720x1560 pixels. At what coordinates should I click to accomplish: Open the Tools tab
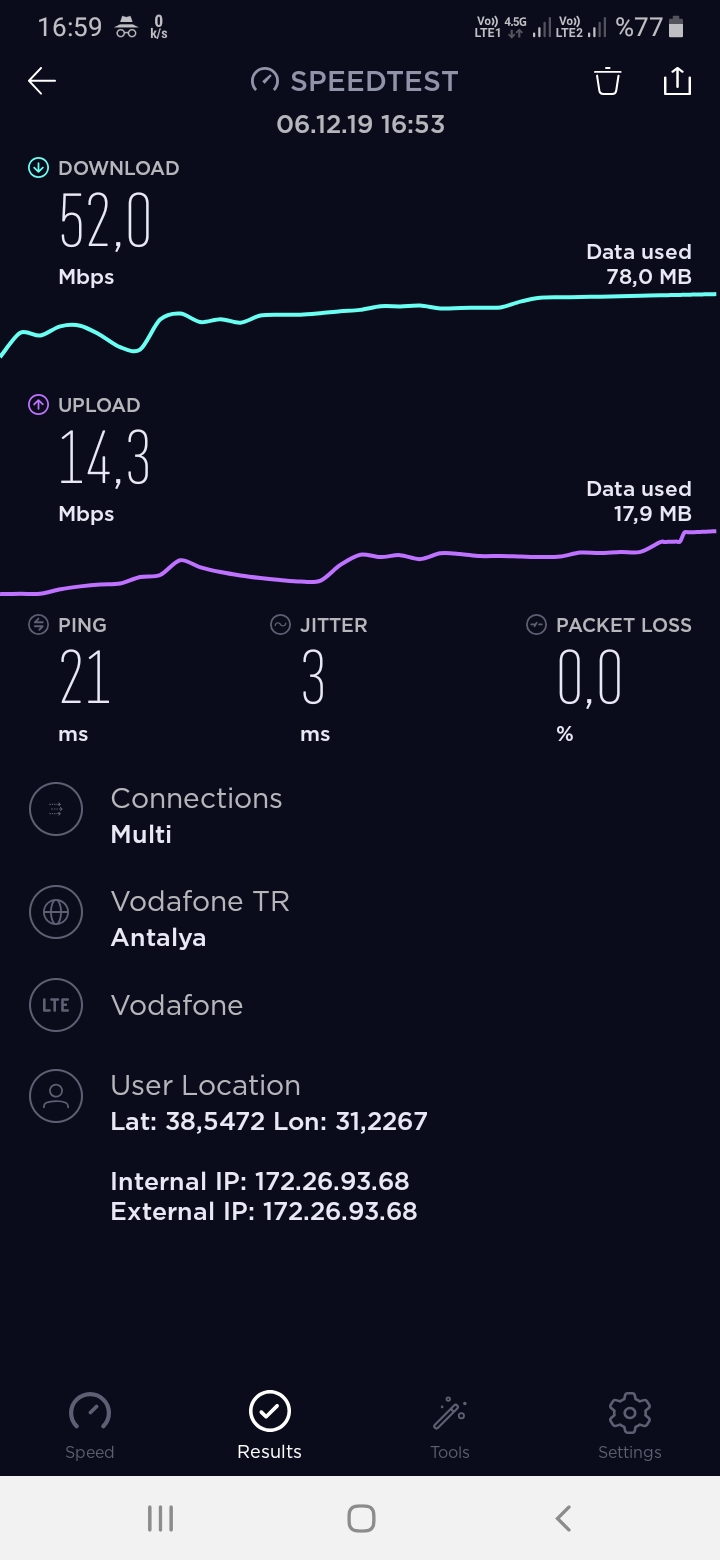[x=450, y=1426]
